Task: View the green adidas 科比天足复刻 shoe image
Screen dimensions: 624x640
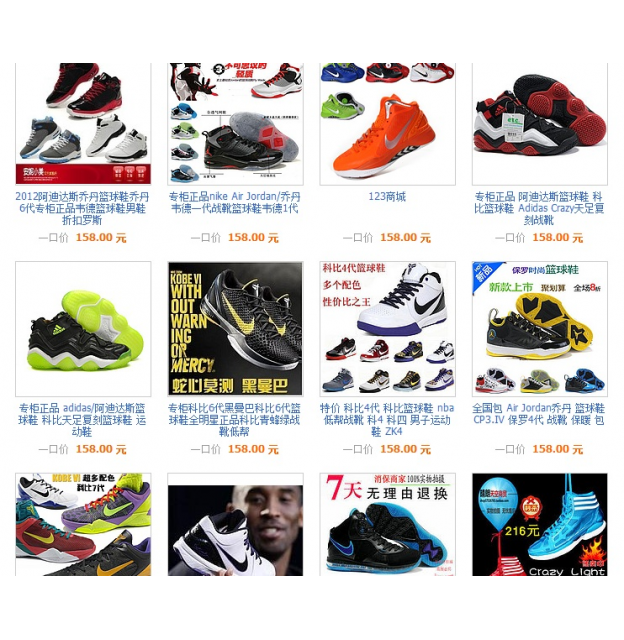Action: pyautogui.click(x=83, y=329)
